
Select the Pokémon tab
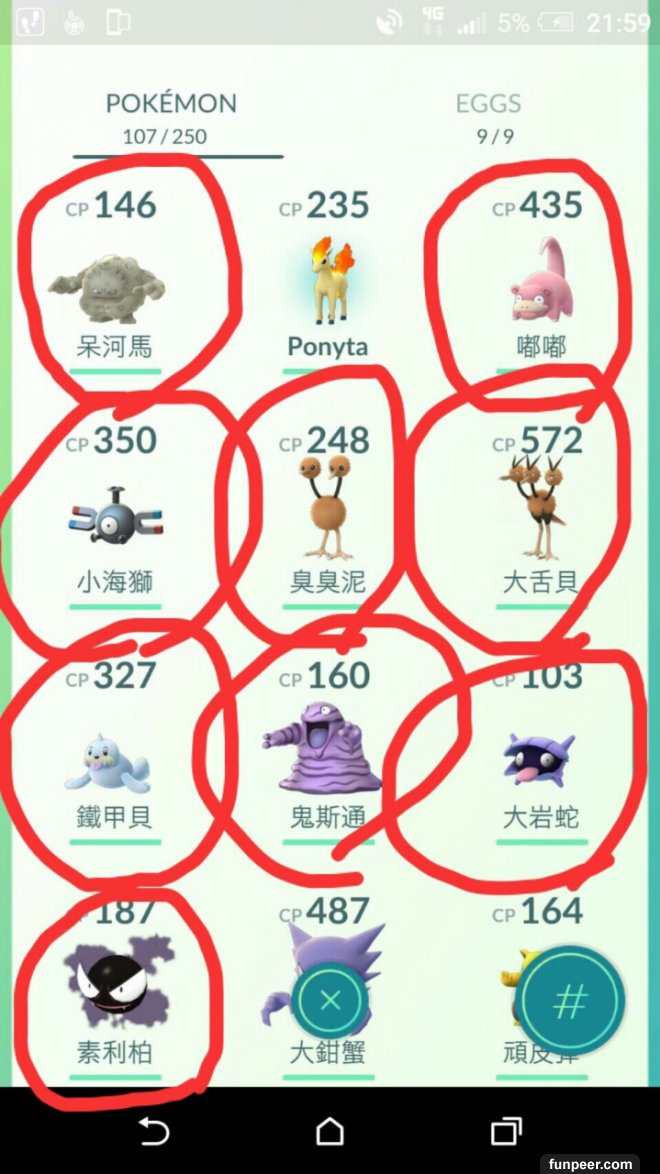point(171,116)
